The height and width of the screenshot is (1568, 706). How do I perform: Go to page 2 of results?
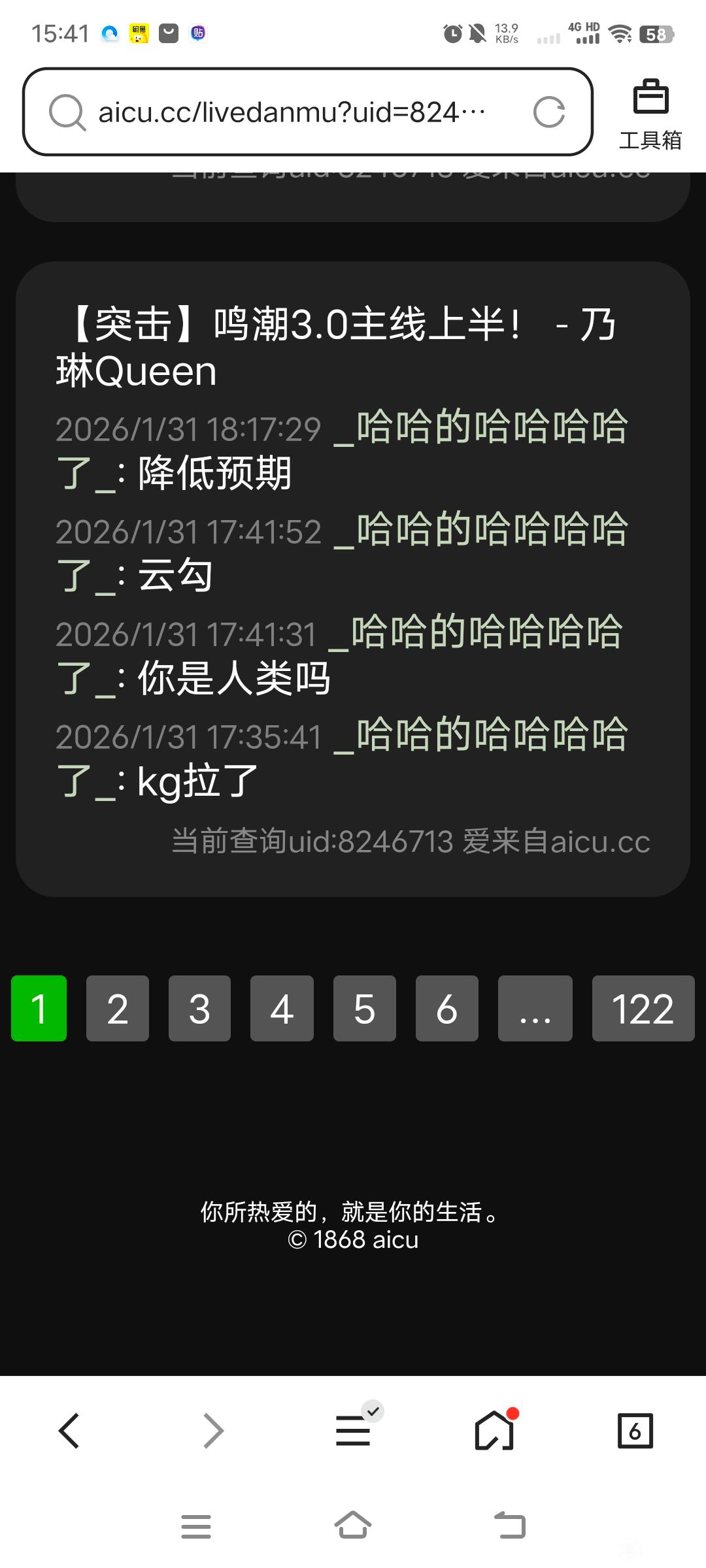(118, 1008)
